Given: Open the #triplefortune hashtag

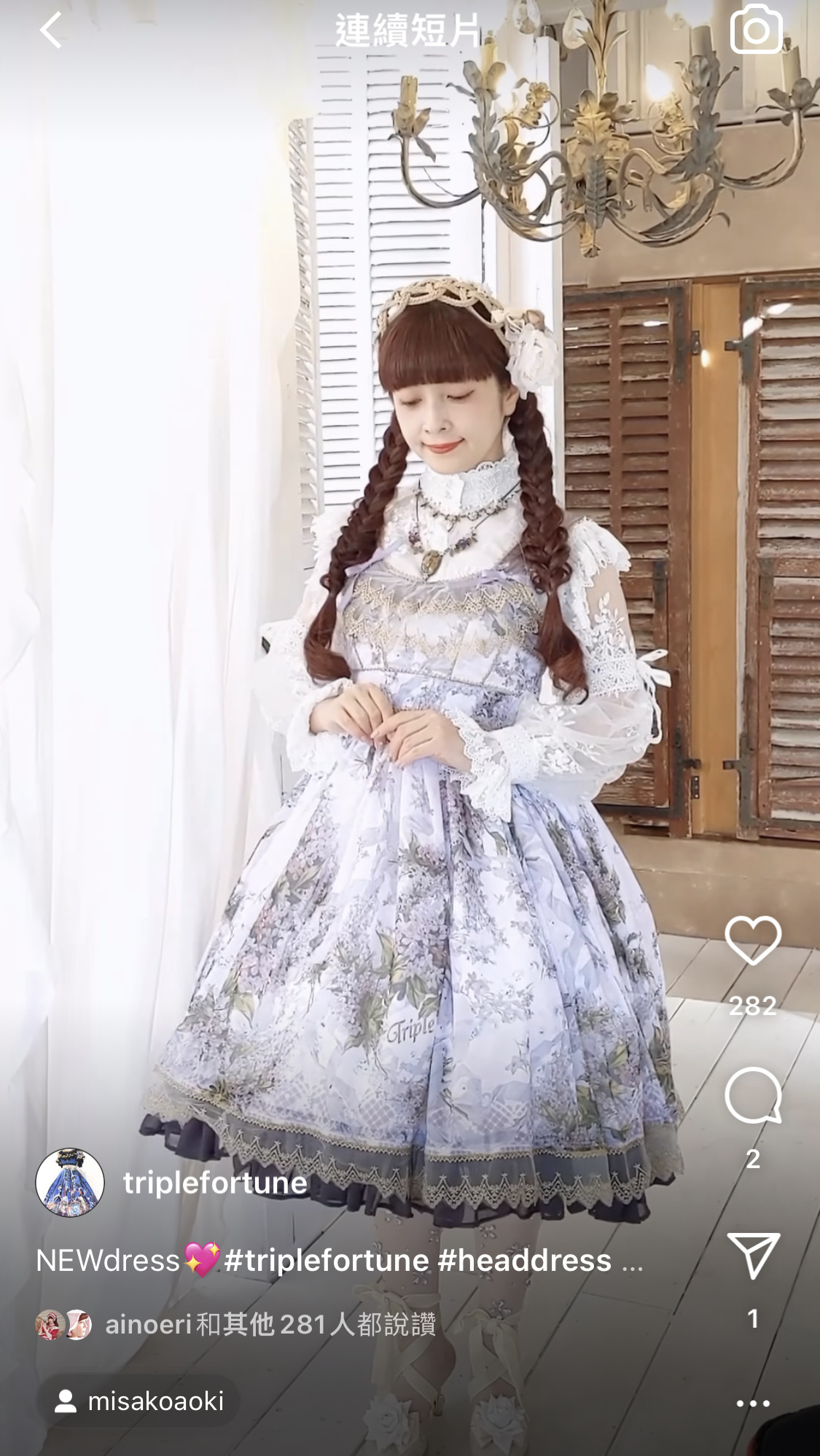Looking at the screenshot, I should (x=327, y=1260).
